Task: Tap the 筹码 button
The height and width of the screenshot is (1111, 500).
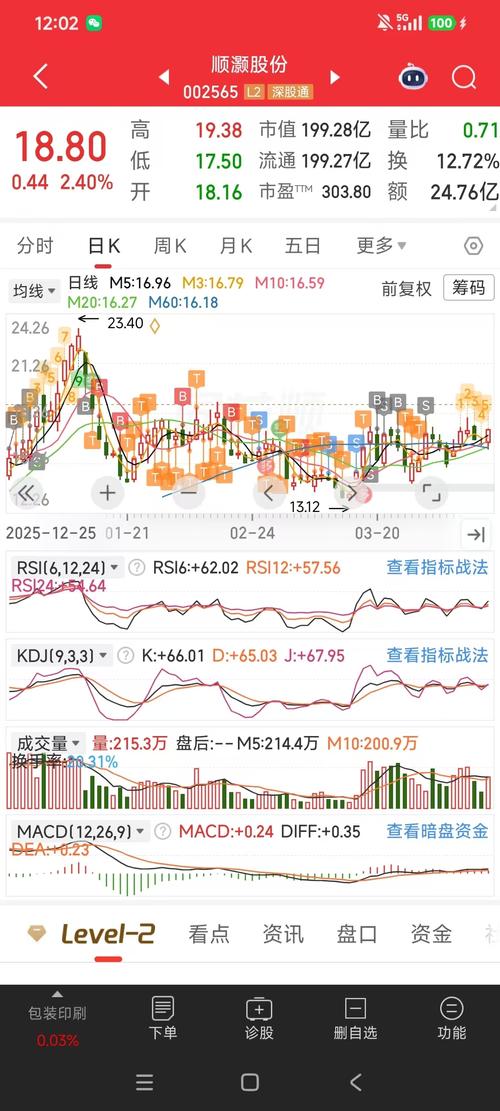Action: [x=469, y=288]
